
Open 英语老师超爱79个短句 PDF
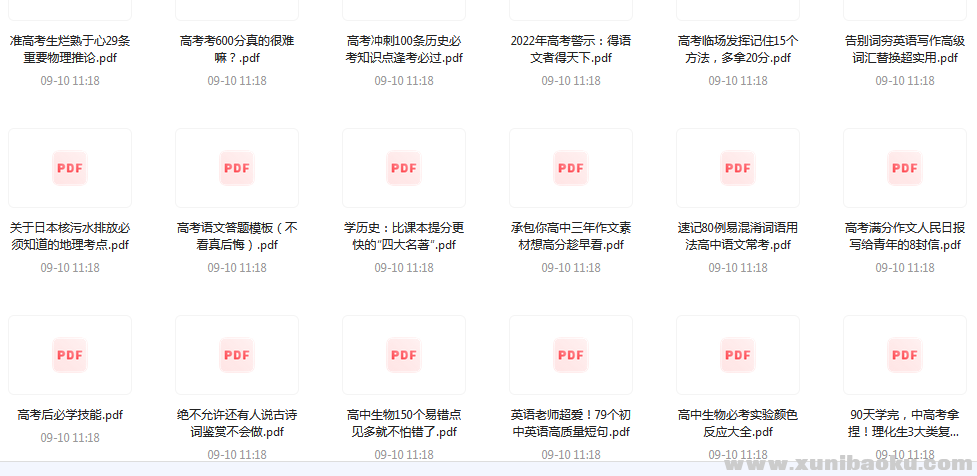tap(571, 355)
